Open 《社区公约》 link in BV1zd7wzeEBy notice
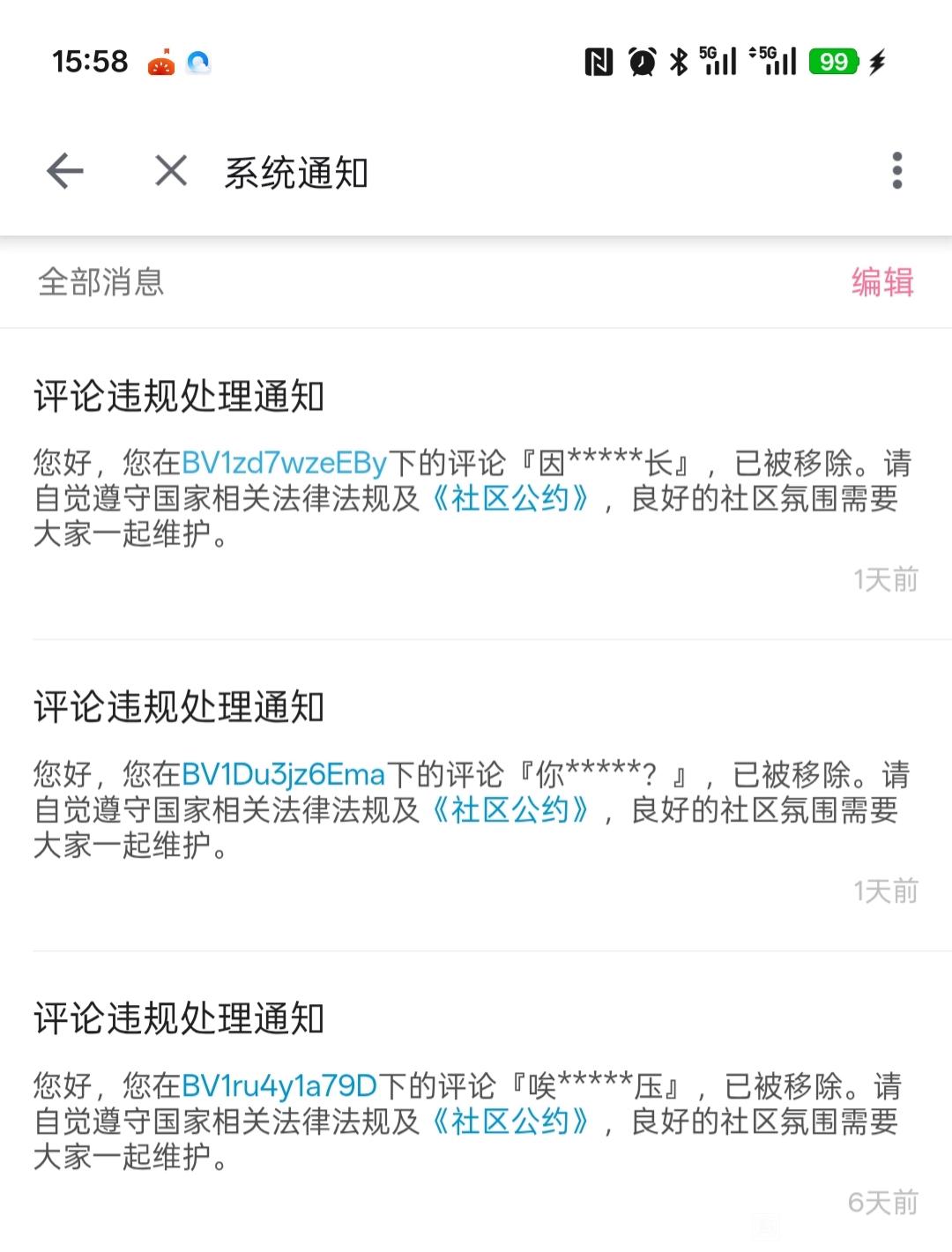Screen dimensions: 952x1252 (x=511, y=499)
